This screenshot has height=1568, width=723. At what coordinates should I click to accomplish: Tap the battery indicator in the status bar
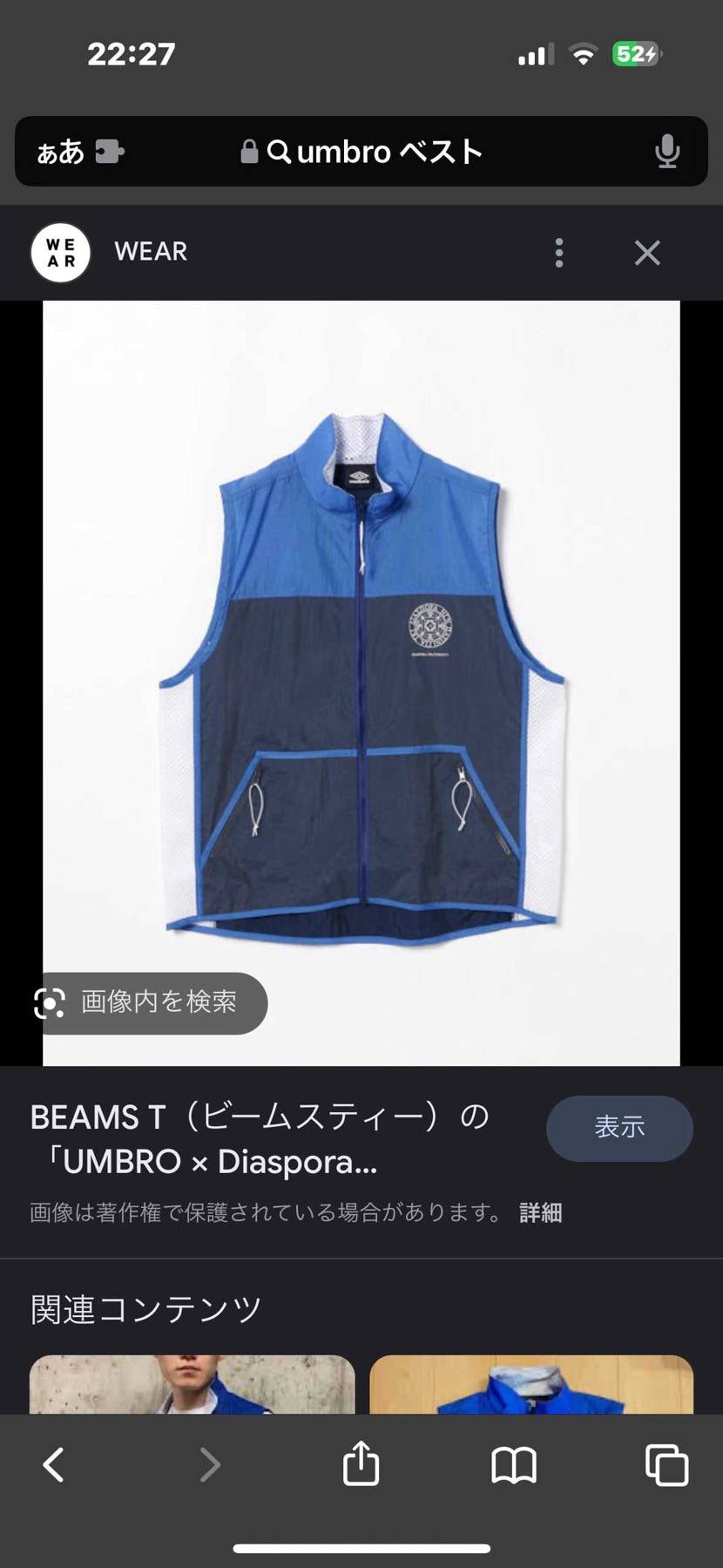(638, 53)
